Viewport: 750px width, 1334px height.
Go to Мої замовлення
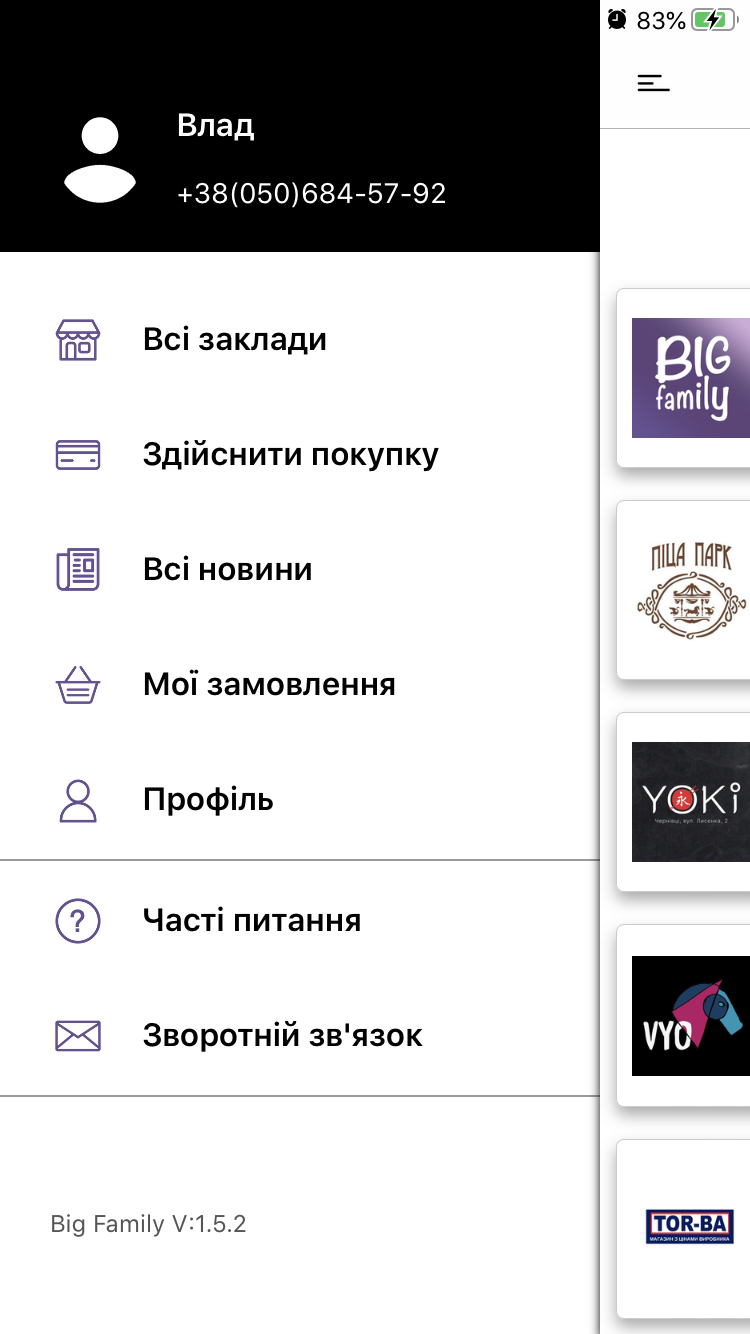[x=300, y=685]
